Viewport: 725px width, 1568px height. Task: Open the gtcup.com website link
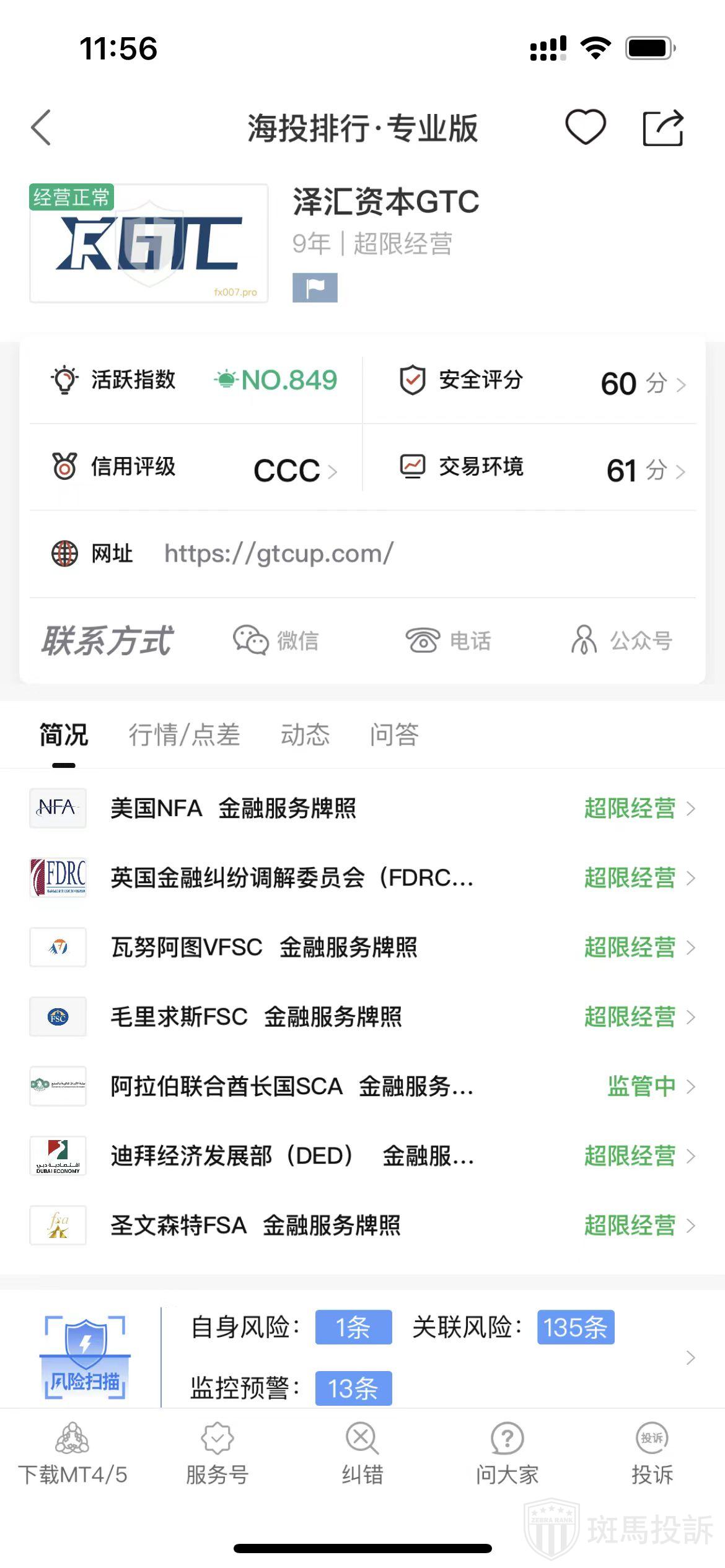coord(278,554)
